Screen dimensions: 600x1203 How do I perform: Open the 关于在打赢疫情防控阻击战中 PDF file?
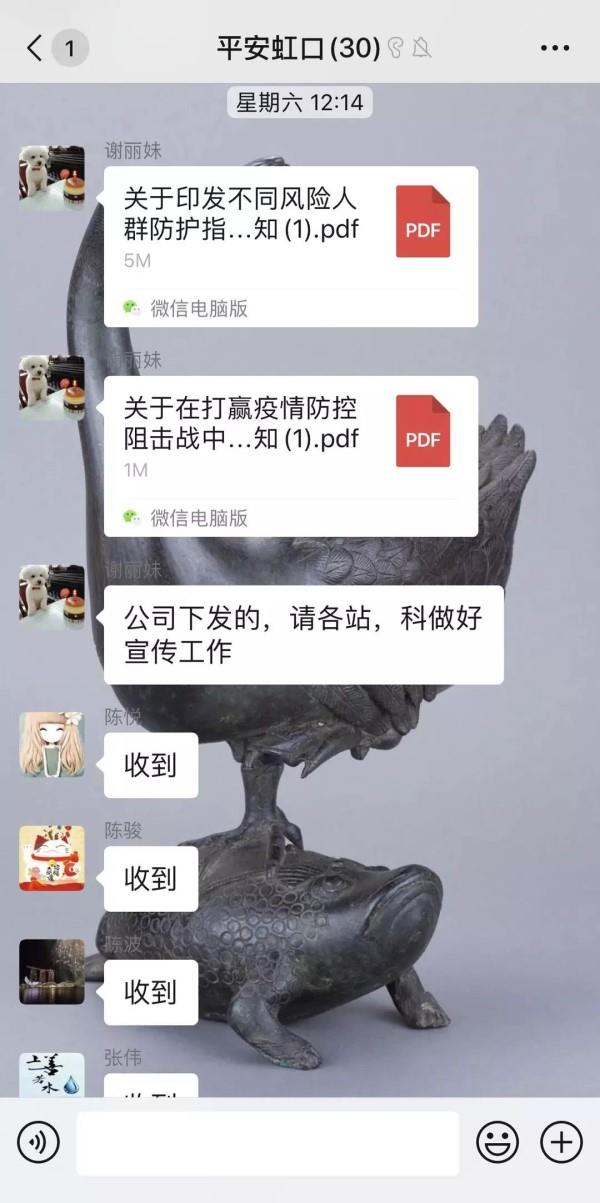[x=290, y=455]
